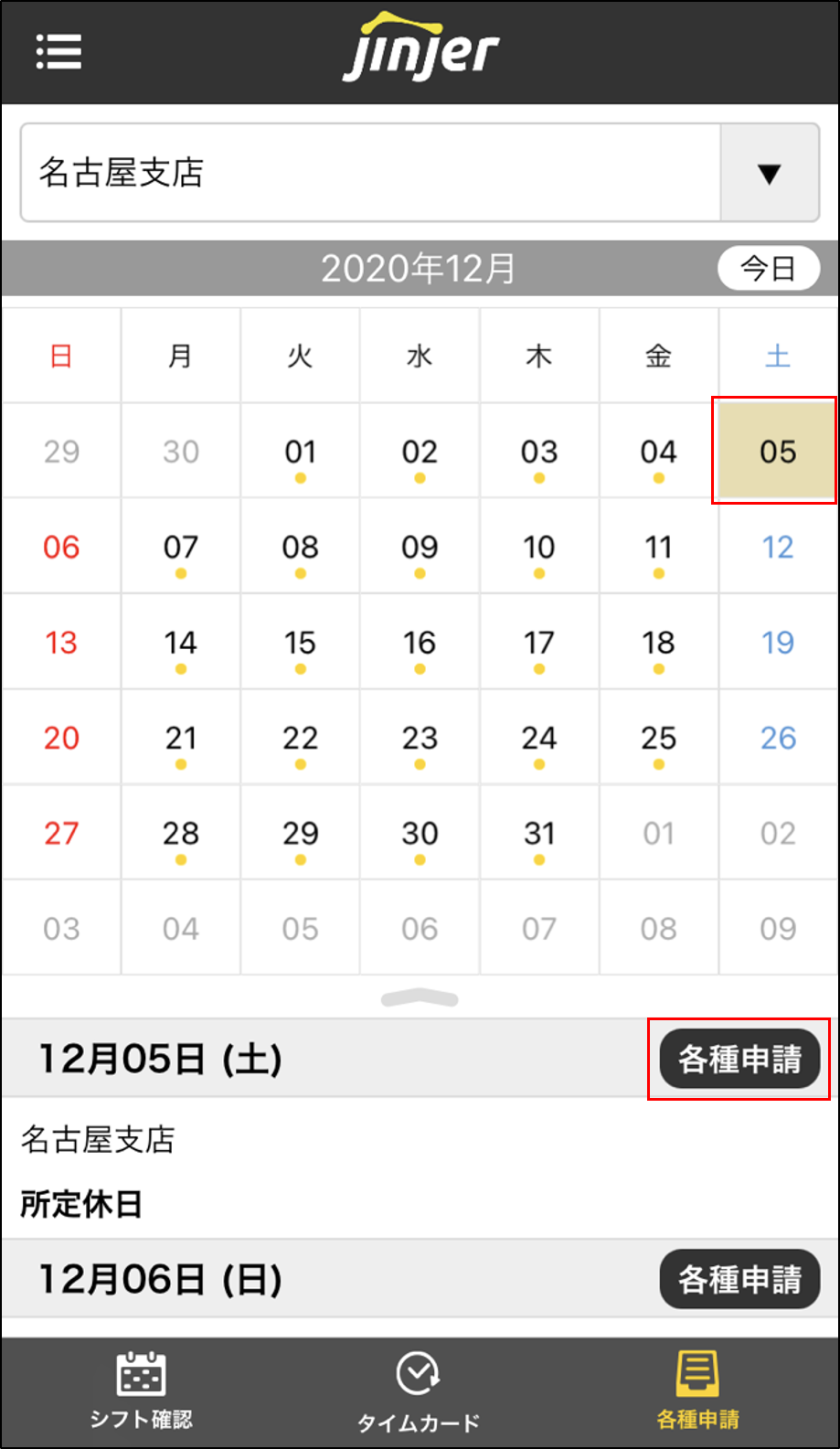Viewport: 840px width, 1449px height.
Task: Open the 各種申請 bottom tab
Action: (x=697, y=1390)
